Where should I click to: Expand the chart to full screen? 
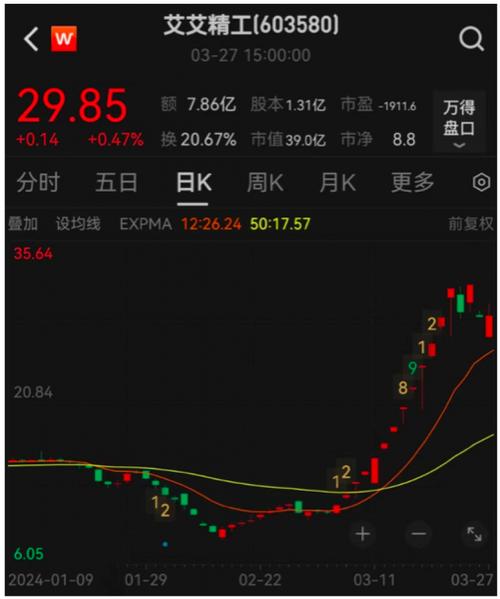point(474,534)
